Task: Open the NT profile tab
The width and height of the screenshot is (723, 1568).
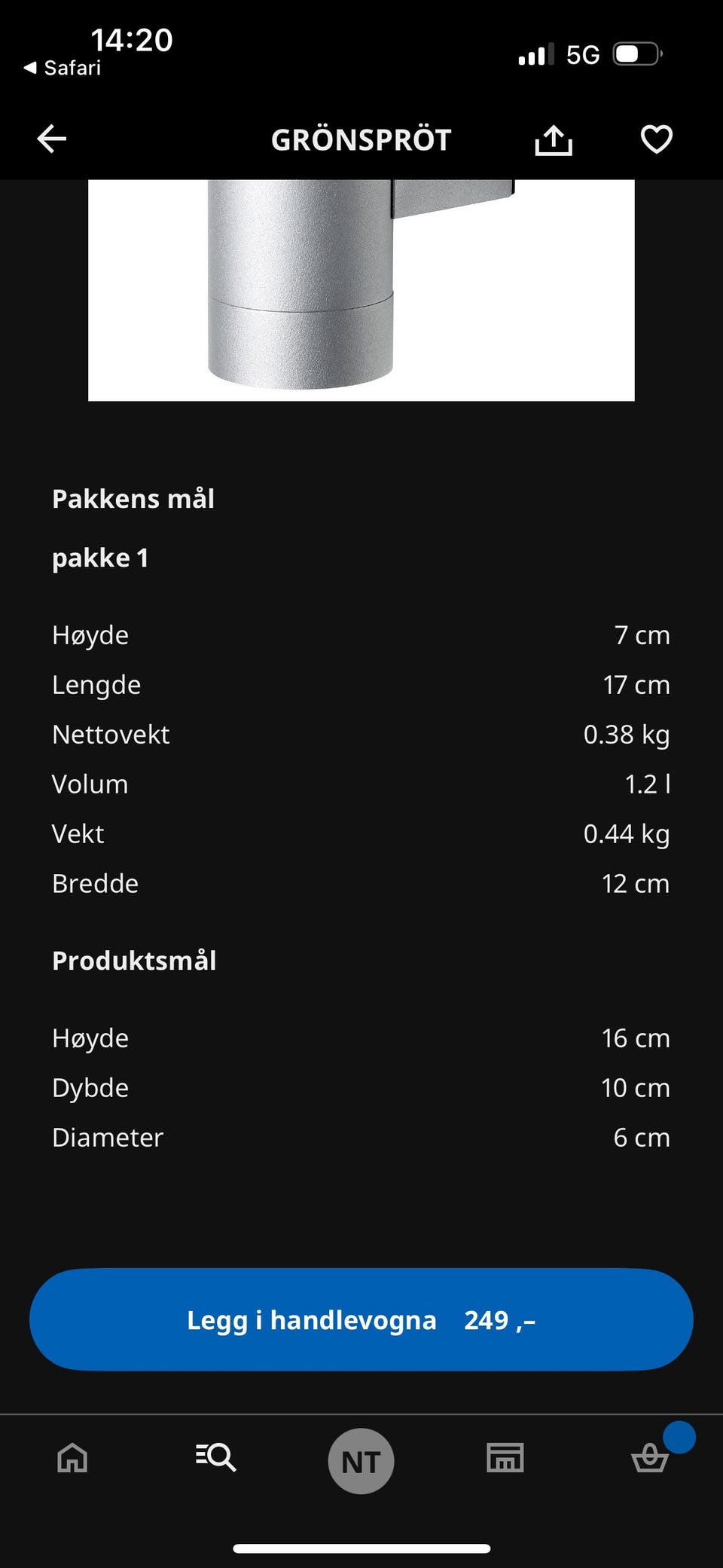Action: coord(361,1461)
